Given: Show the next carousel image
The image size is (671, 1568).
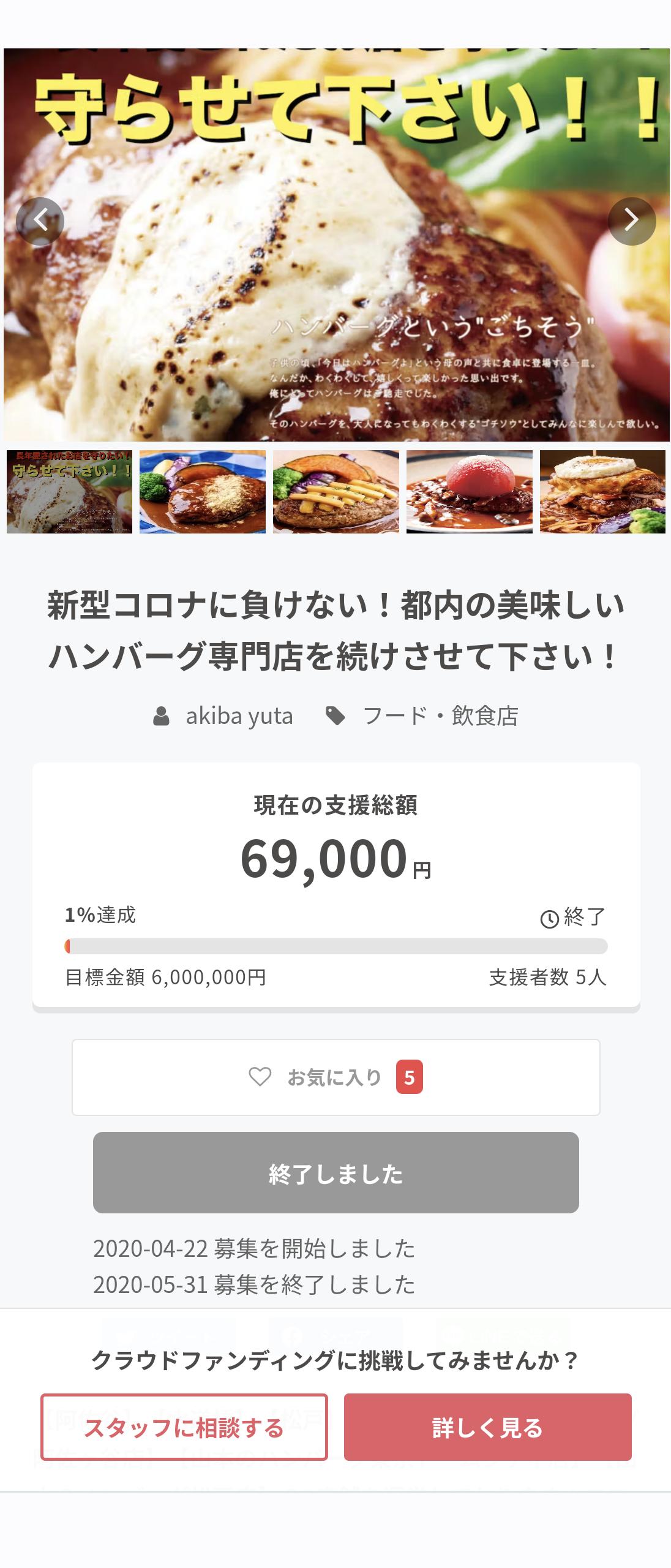Looking at the screenshot, I should tap(632, 221).
